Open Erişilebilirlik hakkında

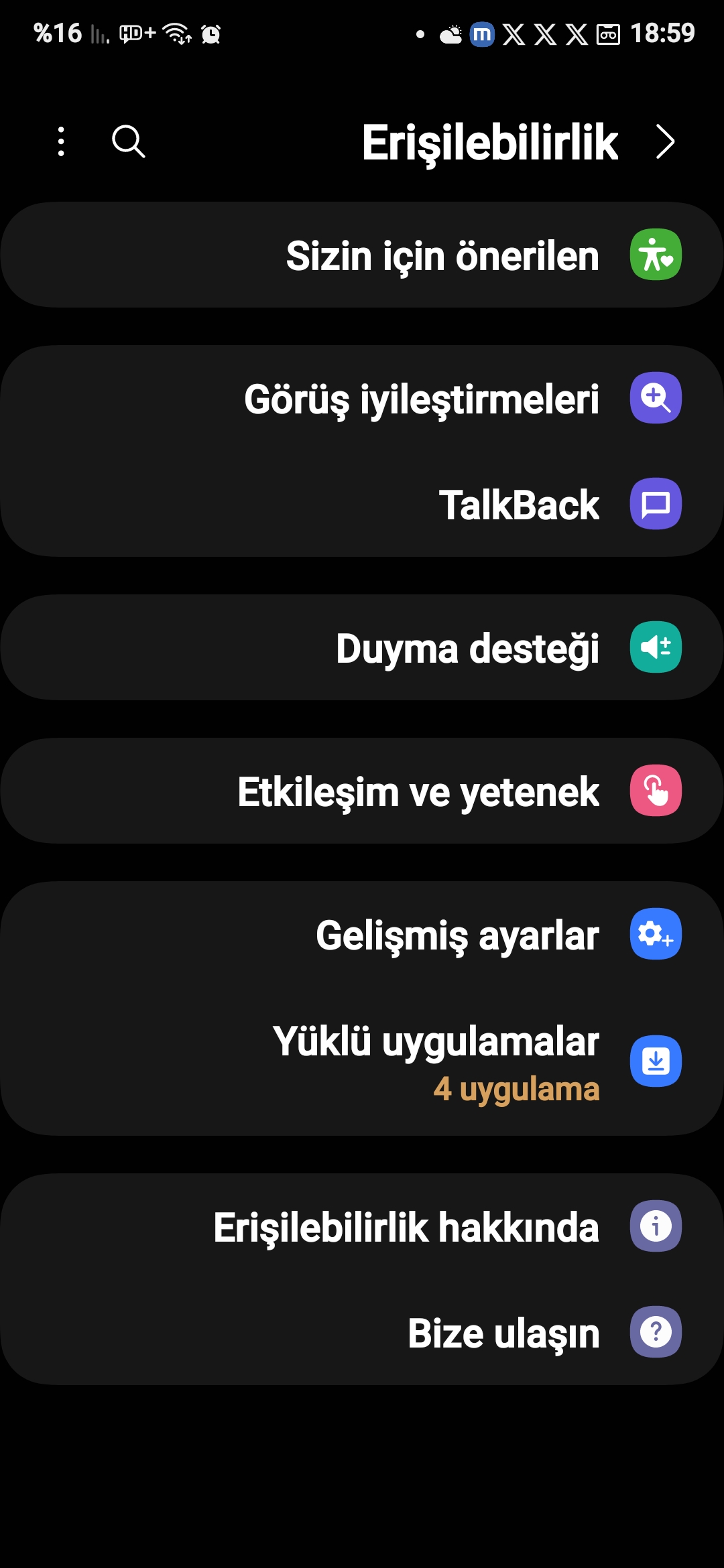pyautogui.click(x=362, y=1226)
